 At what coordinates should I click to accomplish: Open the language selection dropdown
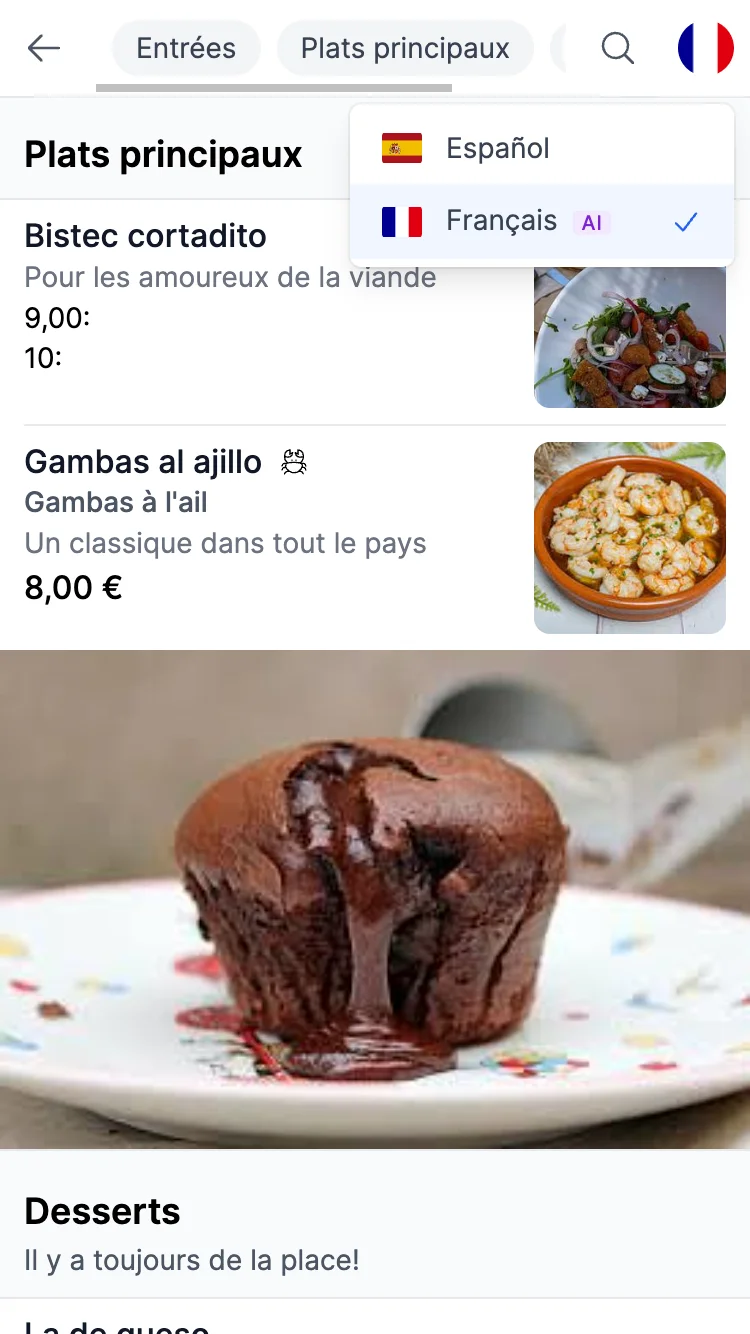(704, 48)
